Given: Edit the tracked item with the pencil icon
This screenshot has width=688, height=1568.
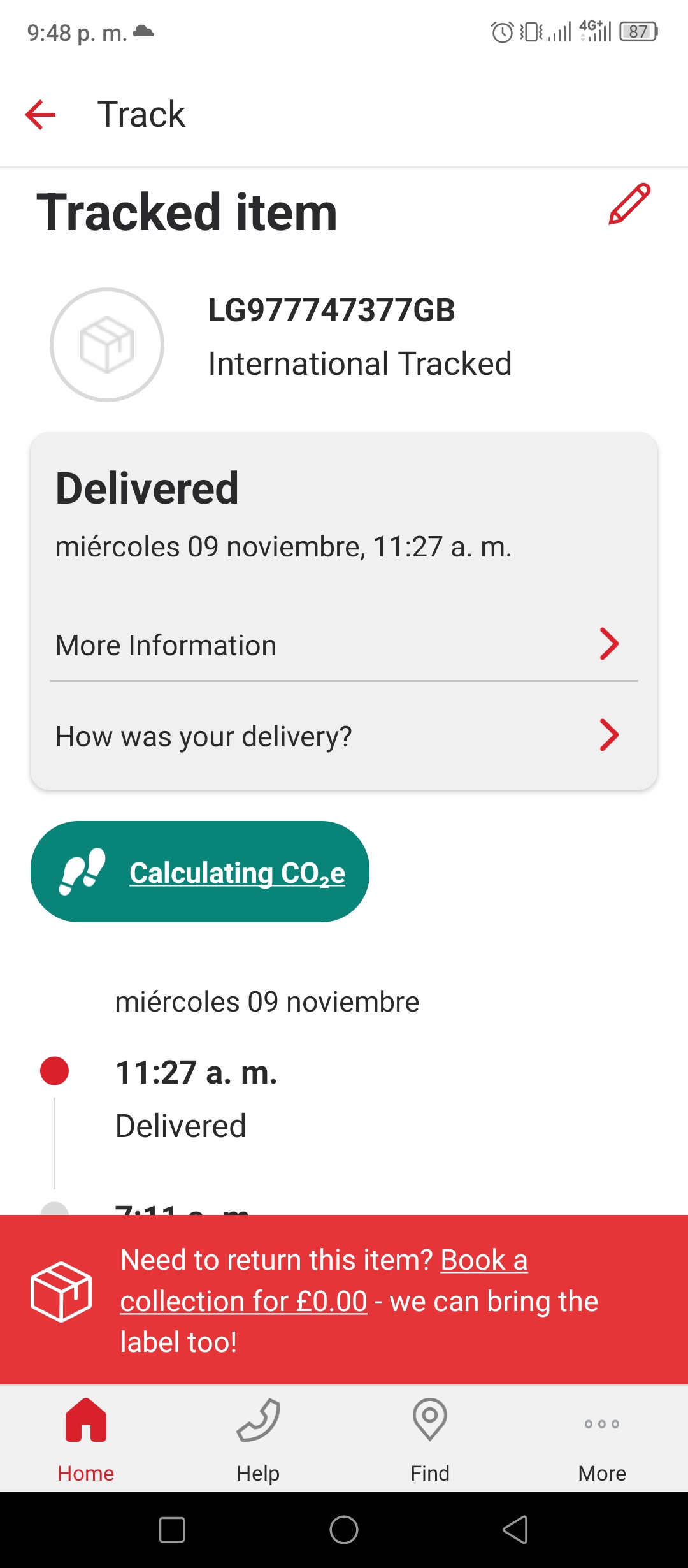Looking at the screenshot, I should pyautogui.click(x=629, y=204).
